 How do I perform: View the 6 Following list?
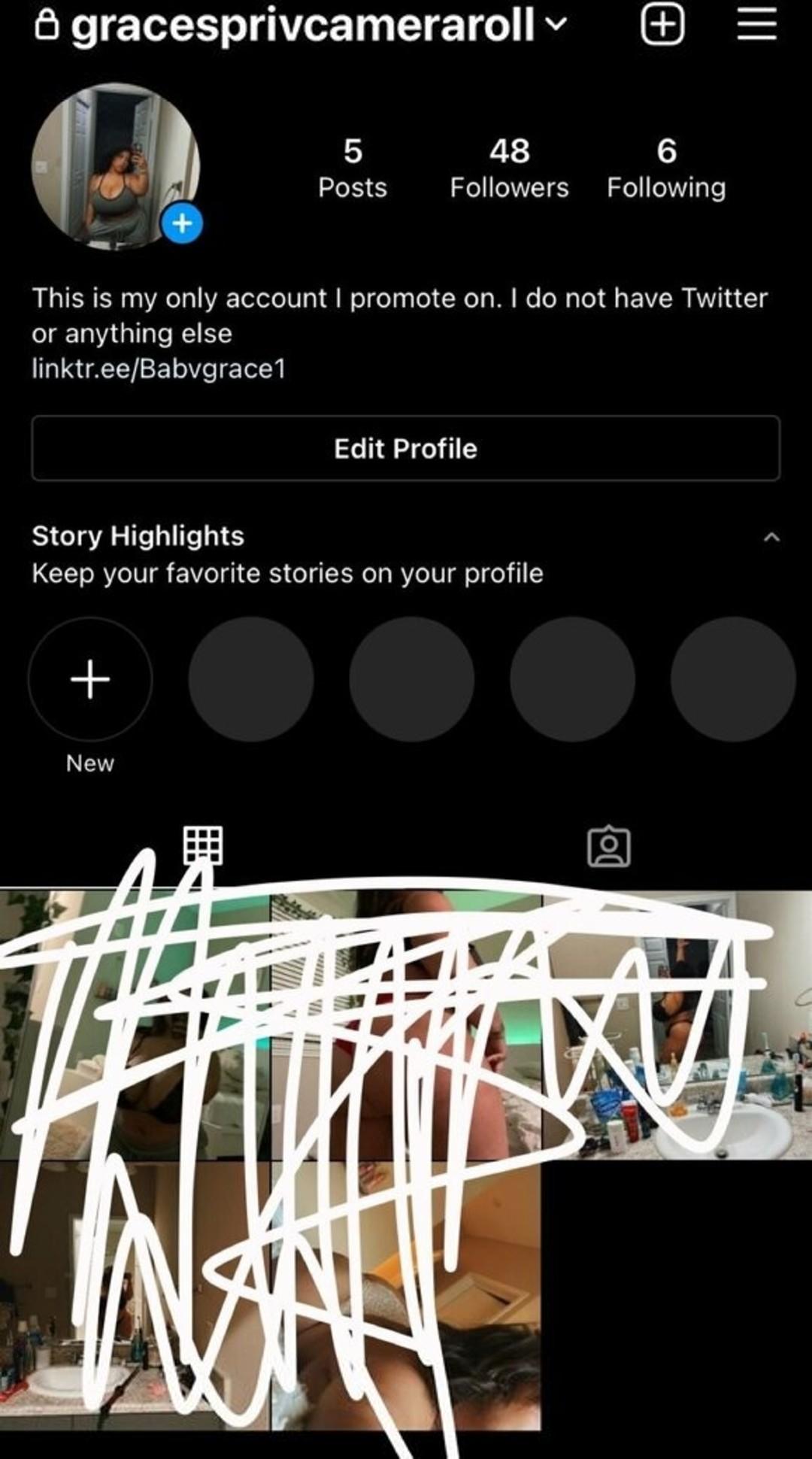(x=666, y=168)
